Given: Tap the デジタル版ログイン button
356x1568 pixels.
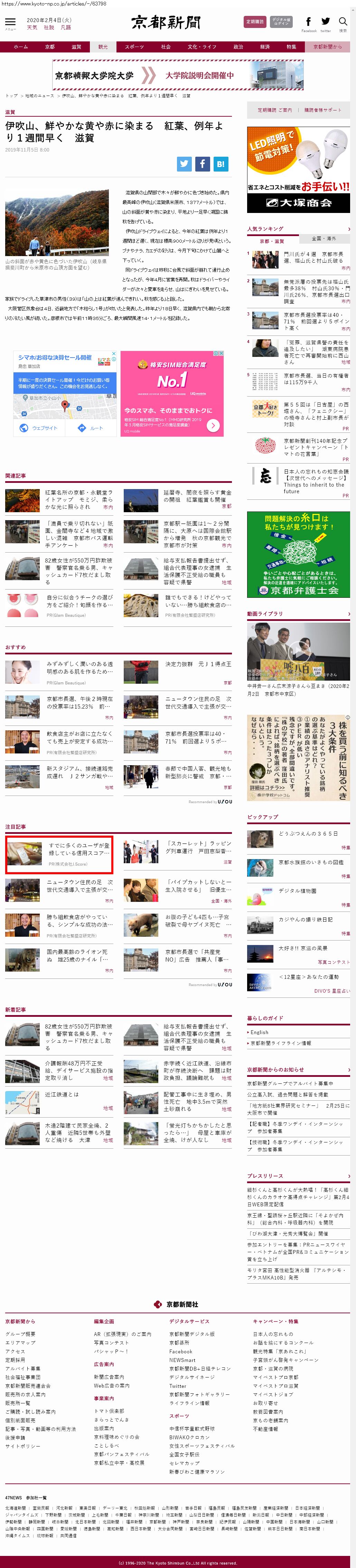Looking at the screenshot, I should click(x=281, y=21).
